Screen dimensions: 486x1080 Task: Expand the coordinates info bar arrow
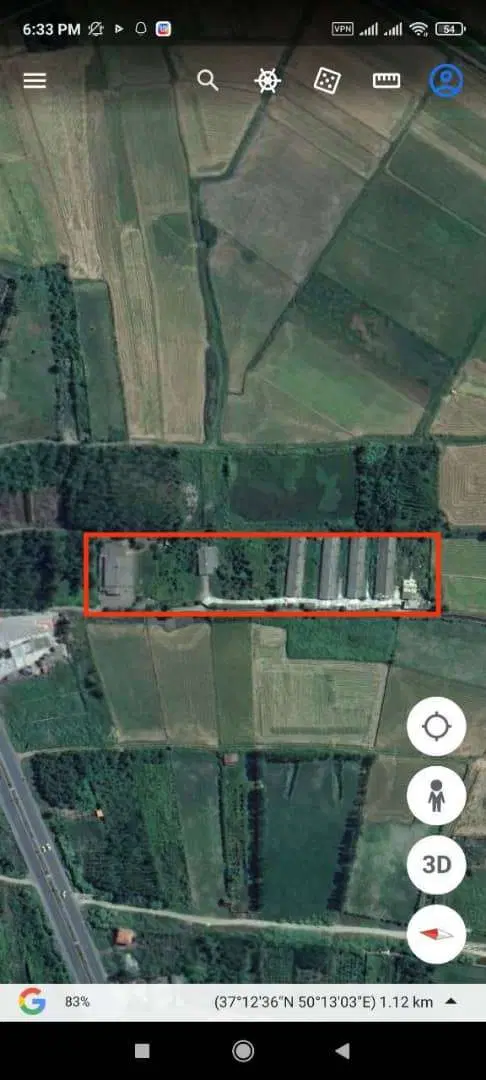[450, 1001]
